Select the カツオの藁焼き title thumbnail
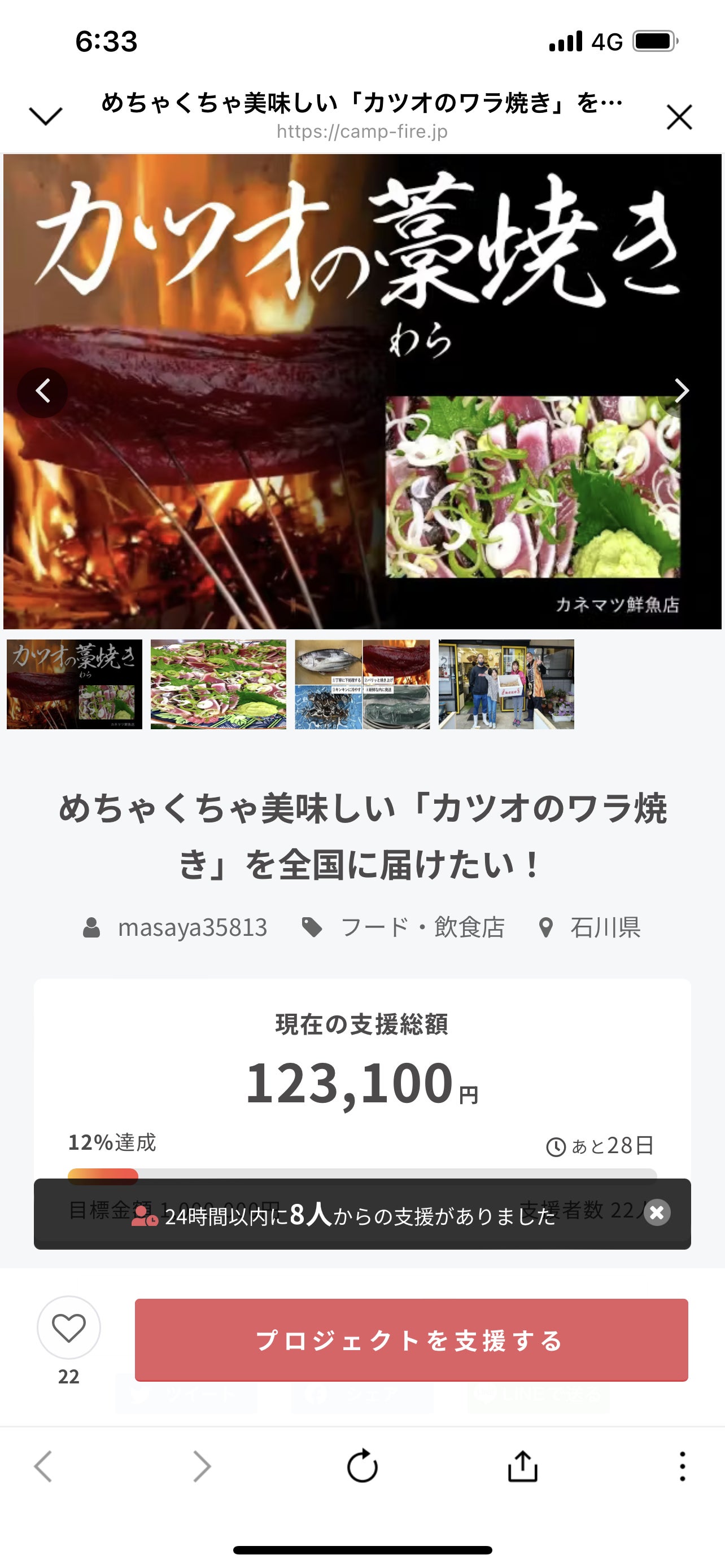Viewport: 725px width, 1568px height. (75, 684)
